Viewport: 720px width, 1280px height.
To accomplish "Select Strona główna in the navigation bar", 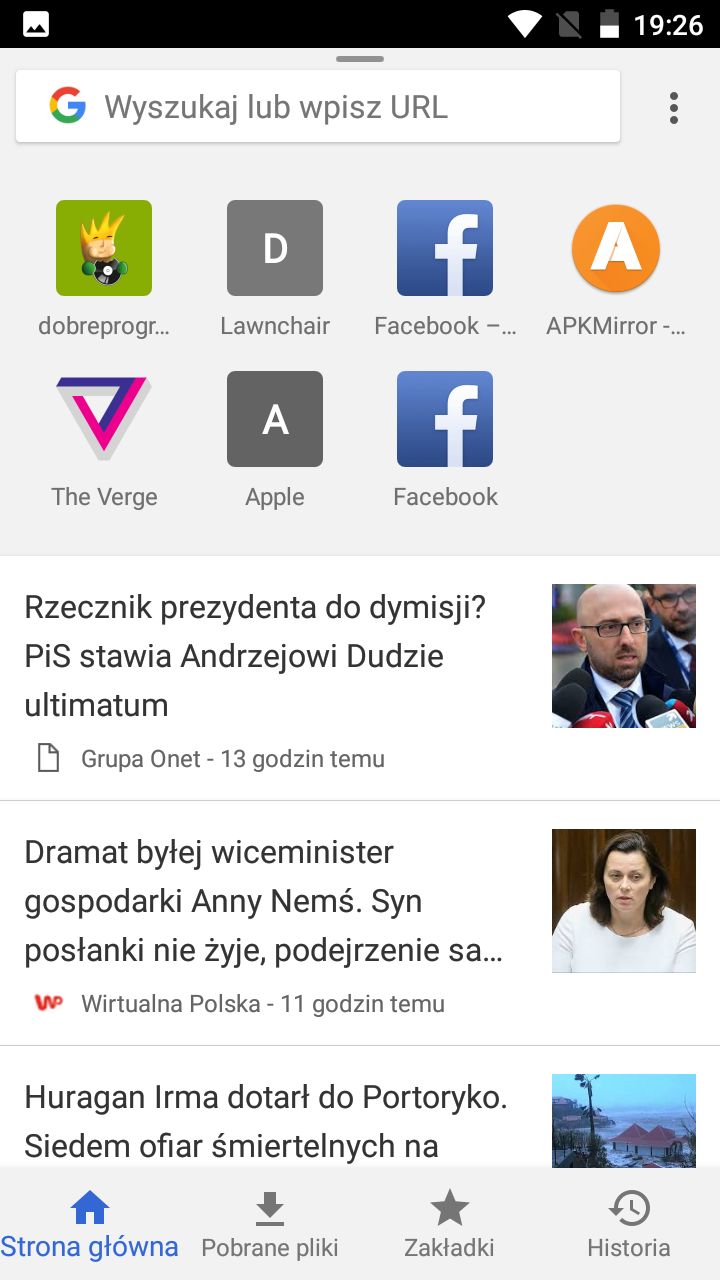I will coord(90,1220).
